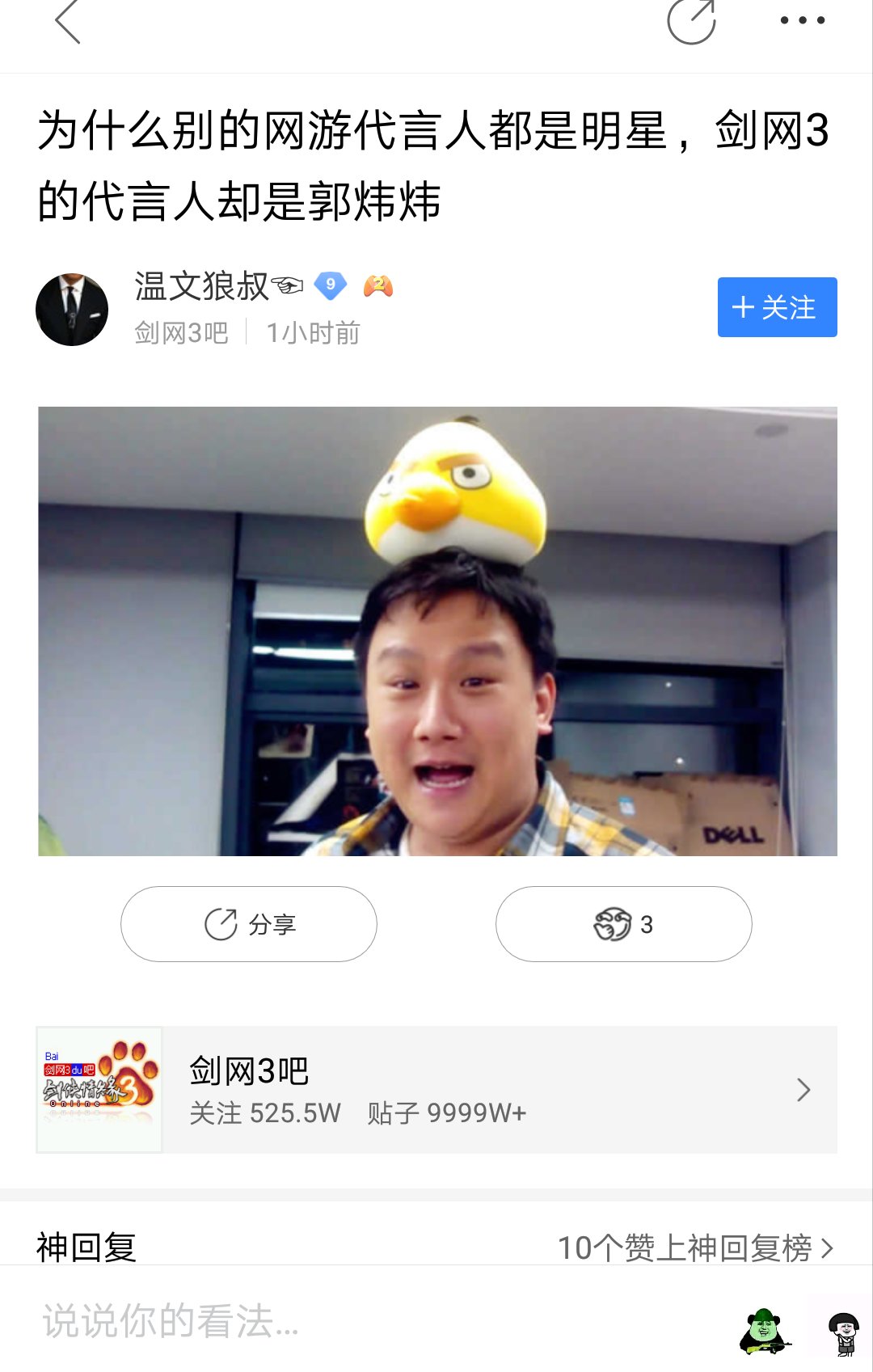Open the 剑网3吧 link under the author name
The image size is (873, 1372).
[x=181, y=333]
